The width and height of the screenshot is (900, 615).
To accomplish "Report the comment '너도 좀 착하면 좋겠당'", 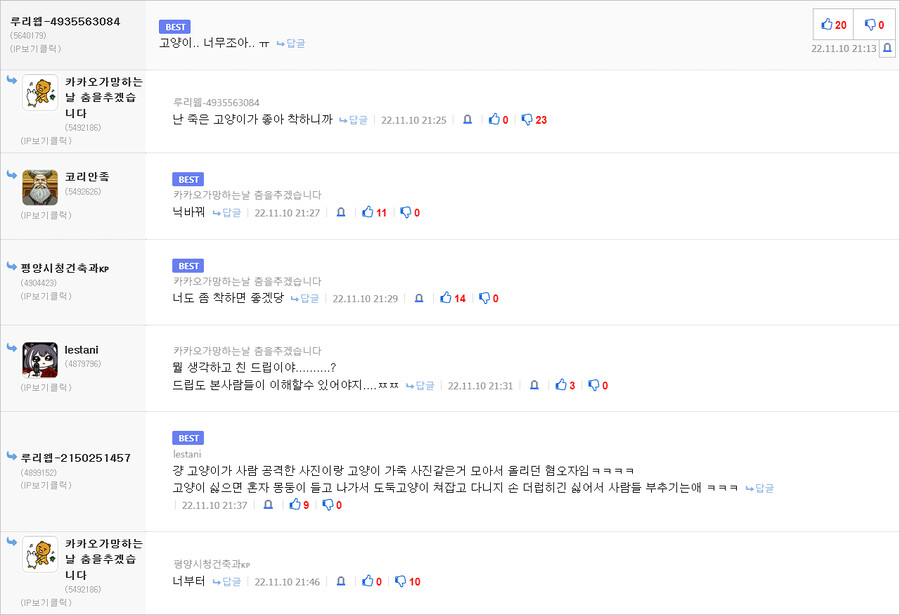I will point(419,299).
